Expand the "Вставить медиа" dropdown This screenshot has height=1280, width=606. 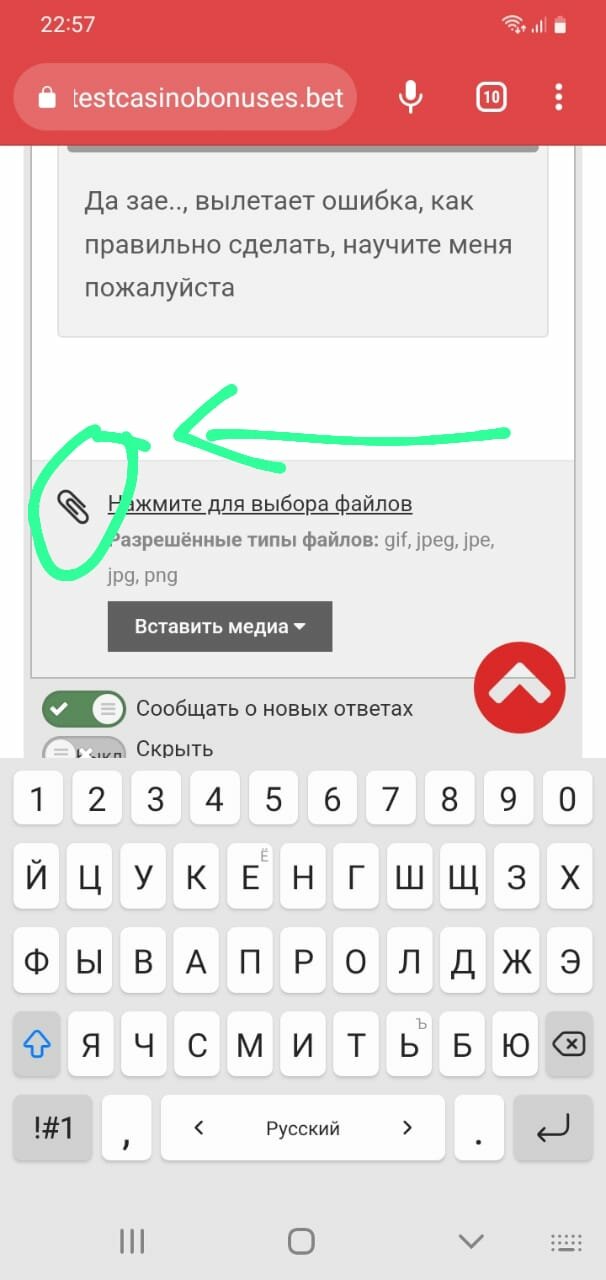coord(220,627)
